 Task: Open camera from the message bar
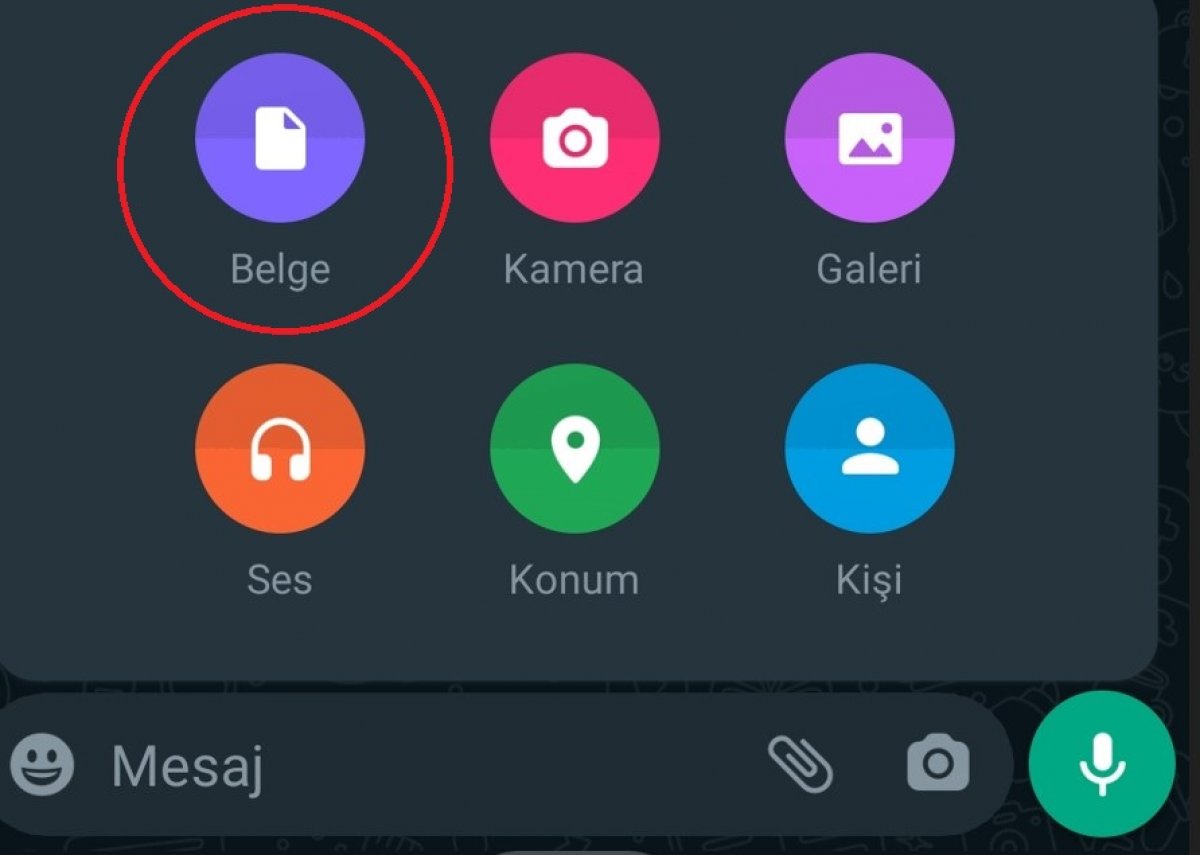pos(937,764)
